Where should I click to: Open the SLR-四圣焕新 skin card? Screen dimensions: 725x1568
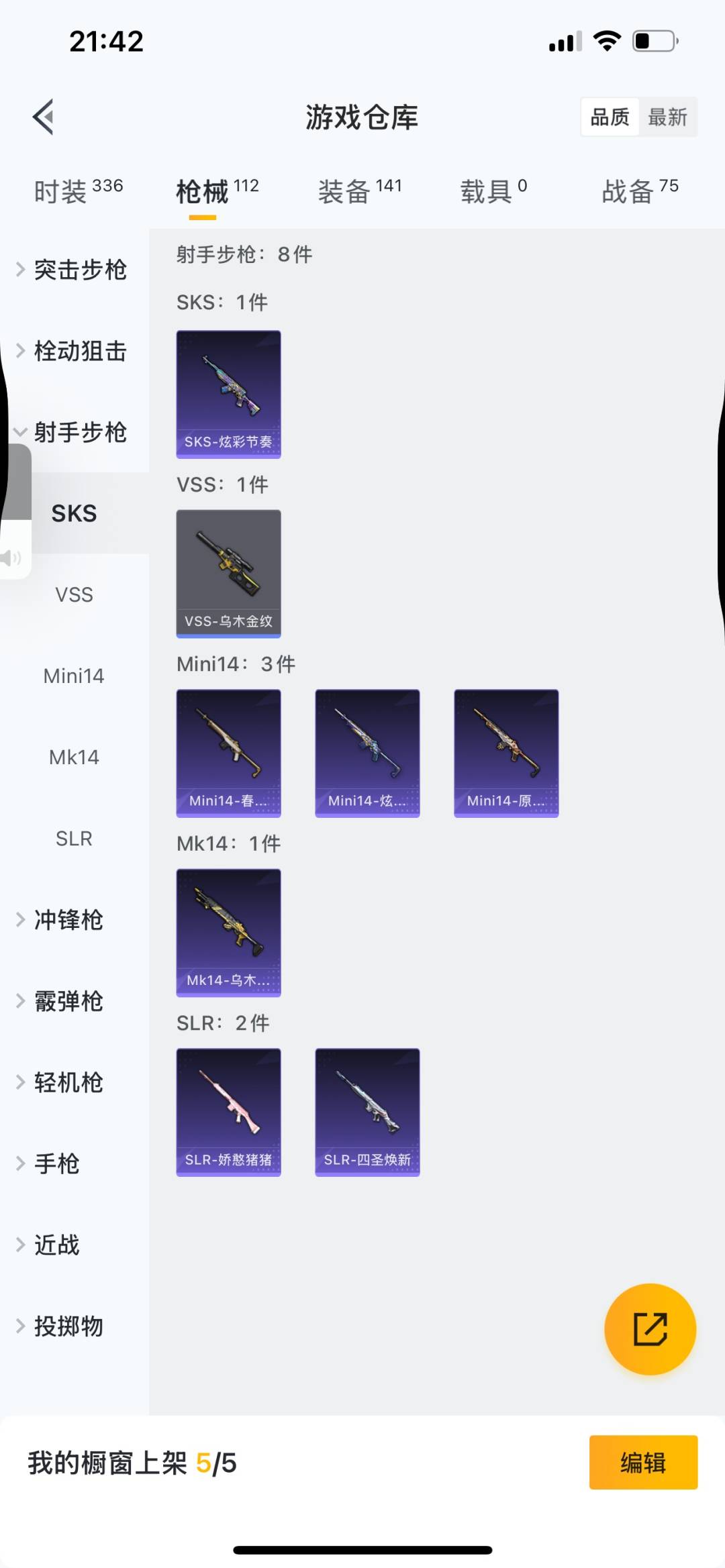[367, 1112]
